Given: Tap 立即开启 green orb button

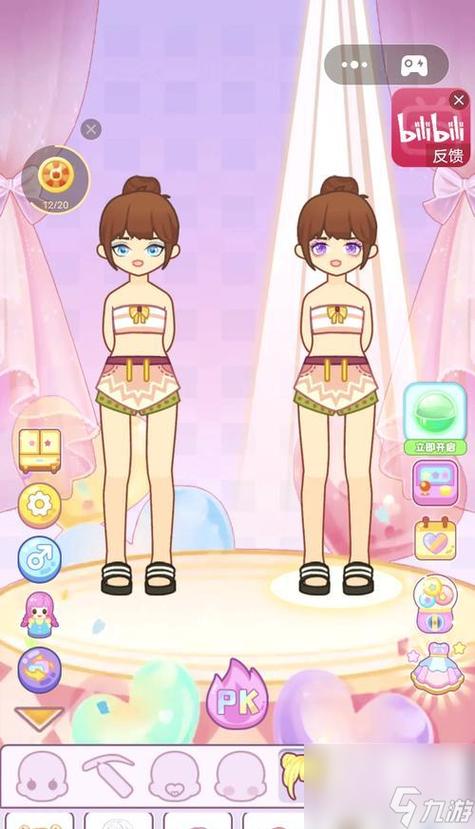Looking at the screenshot, I should [x=435, y=419].
